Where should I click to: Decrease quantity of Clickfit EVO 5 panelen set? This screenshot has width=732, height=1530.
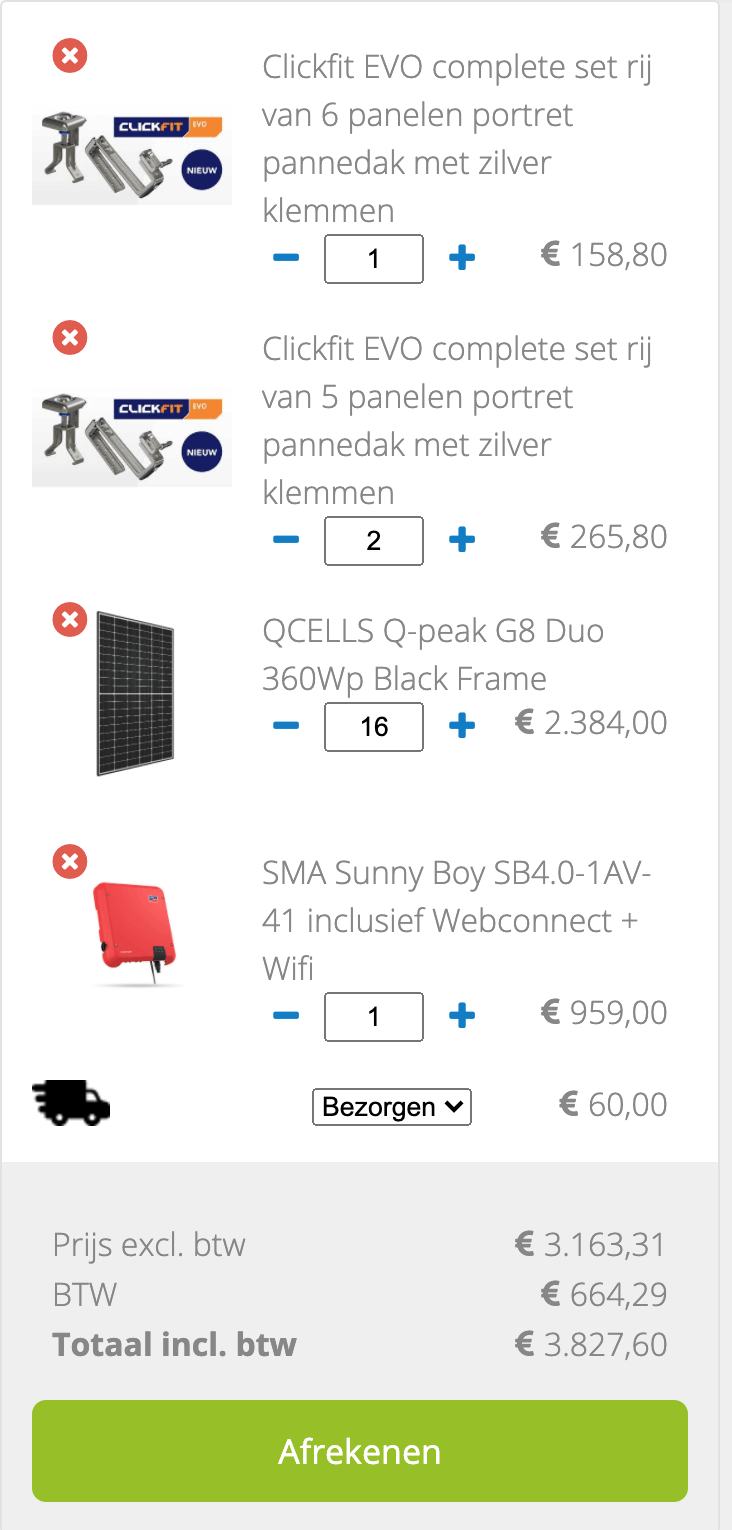point(286,540)
